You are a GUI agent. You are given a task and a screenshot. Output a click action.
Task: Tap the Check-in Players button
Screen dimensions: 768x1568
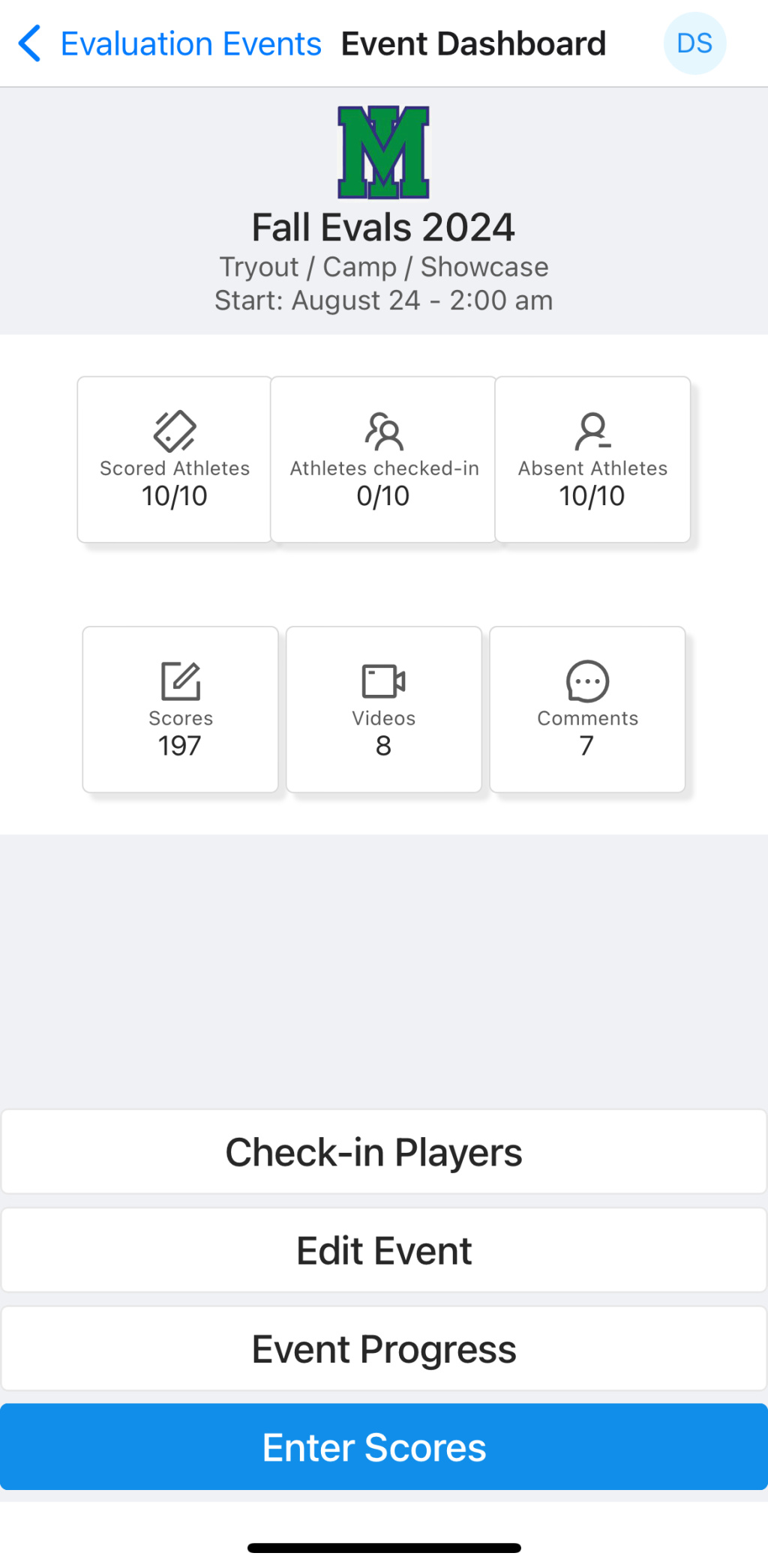click(384, 1152)
